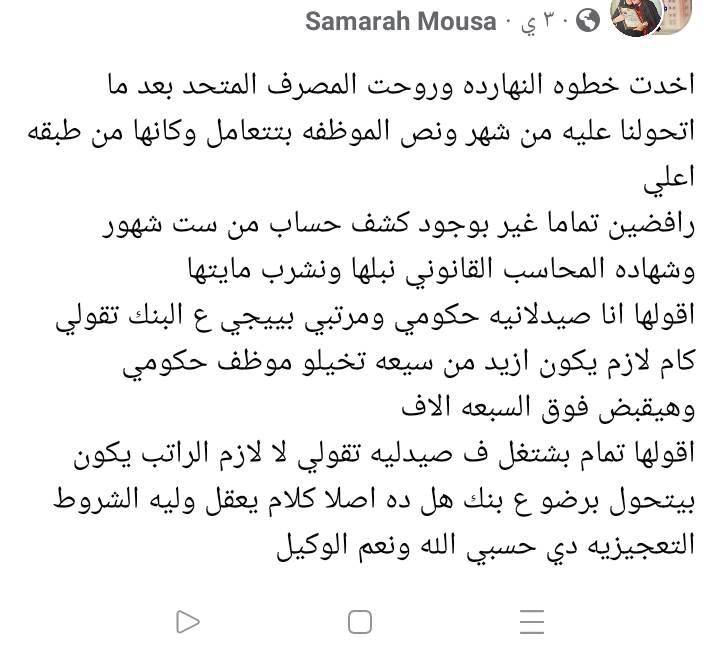
Task: Open Samarah Mousa's profile name link
Action: click(400, 21)
